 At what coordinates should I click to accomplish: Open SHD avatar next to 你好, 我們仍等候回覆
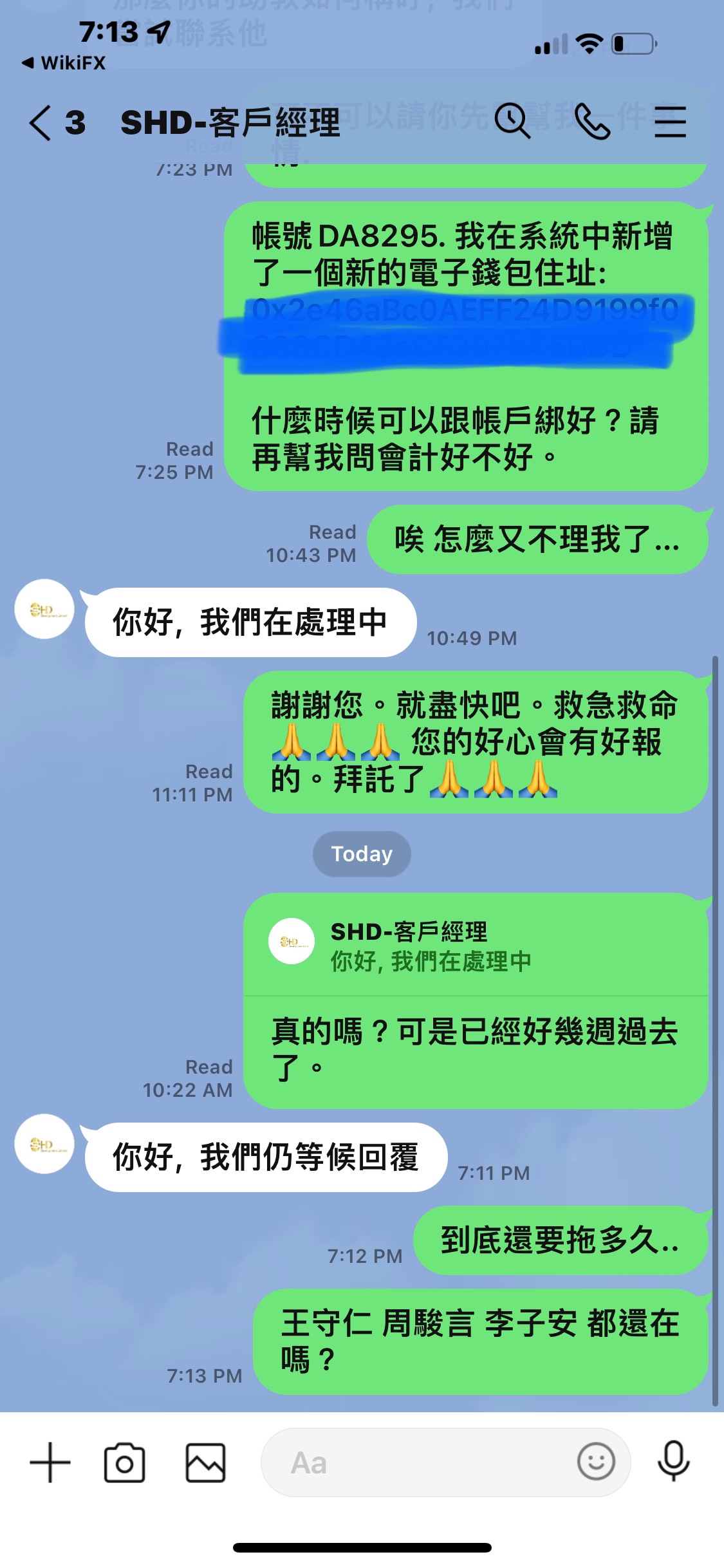[44, 1144]
